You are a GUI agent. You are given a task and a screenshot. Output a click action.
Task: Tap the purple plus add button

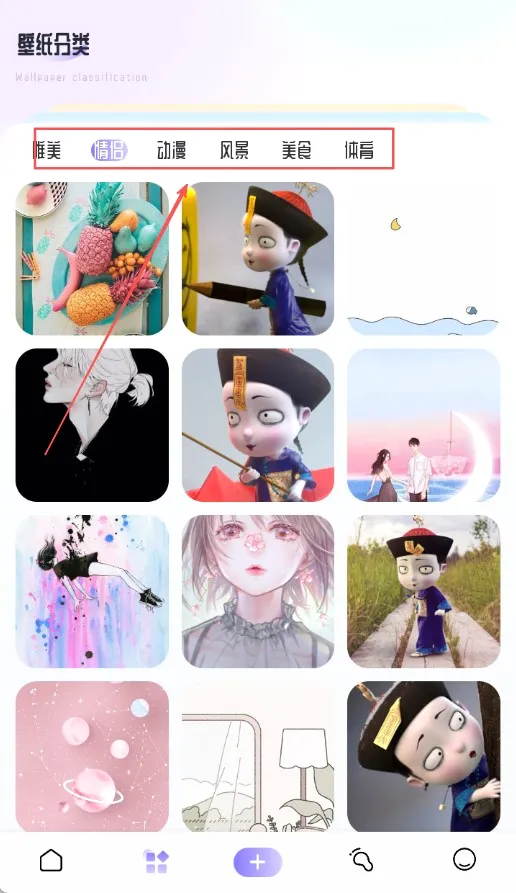(x=258, y=862)
